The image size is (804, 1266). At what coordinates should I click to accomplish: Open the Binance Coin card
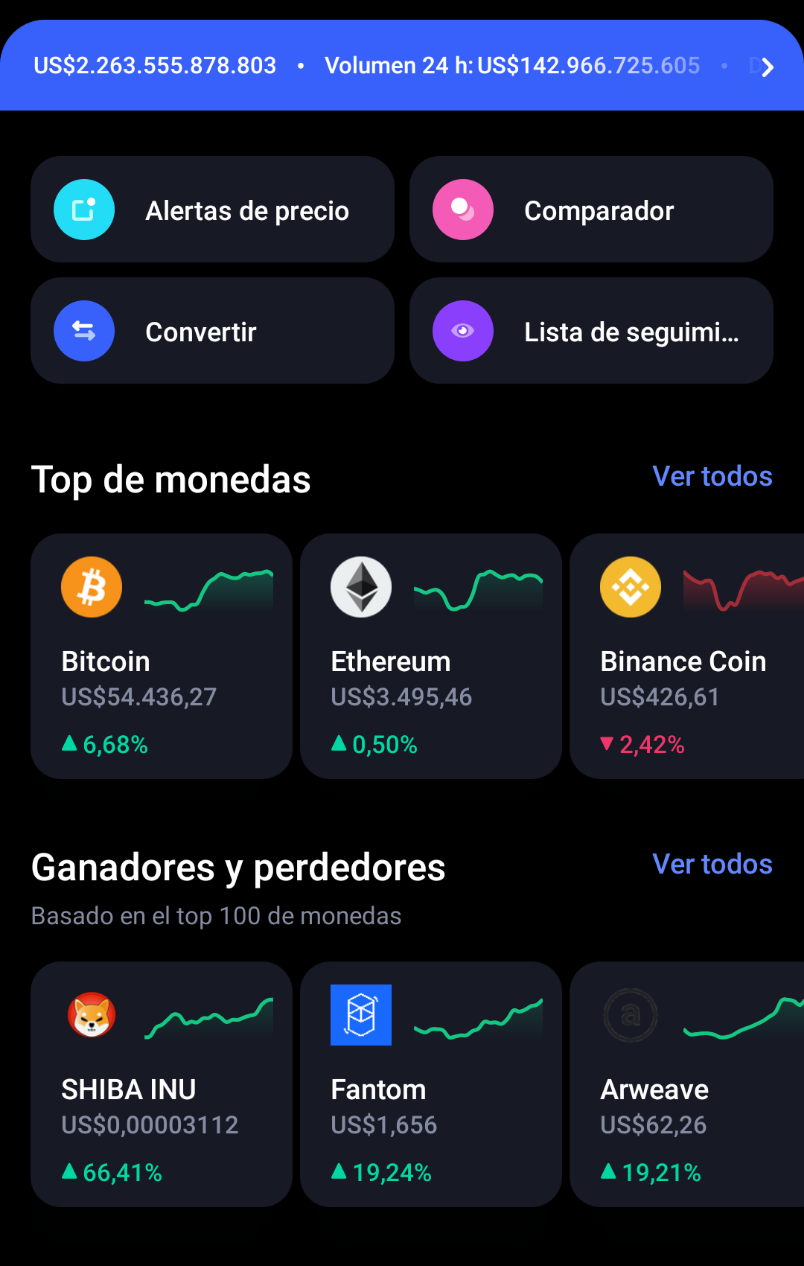687,656
